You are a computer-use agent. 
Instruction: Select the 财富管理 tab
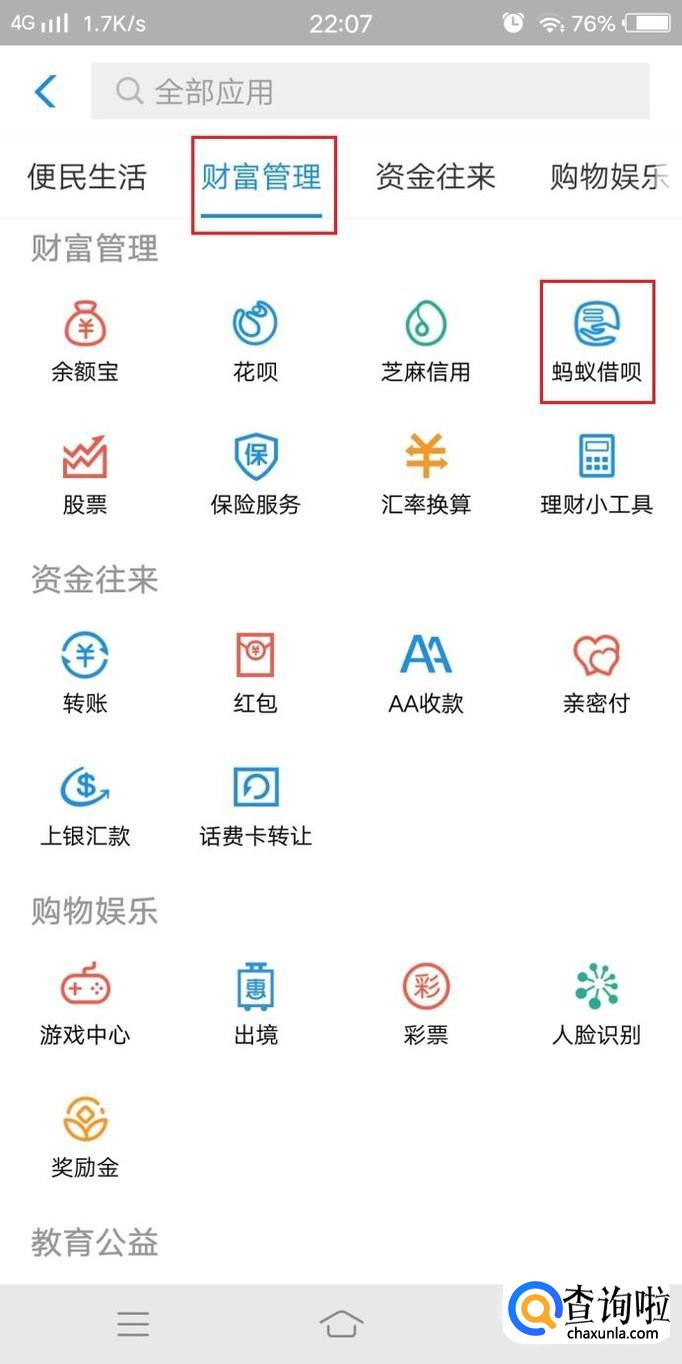tap(262, 178)
